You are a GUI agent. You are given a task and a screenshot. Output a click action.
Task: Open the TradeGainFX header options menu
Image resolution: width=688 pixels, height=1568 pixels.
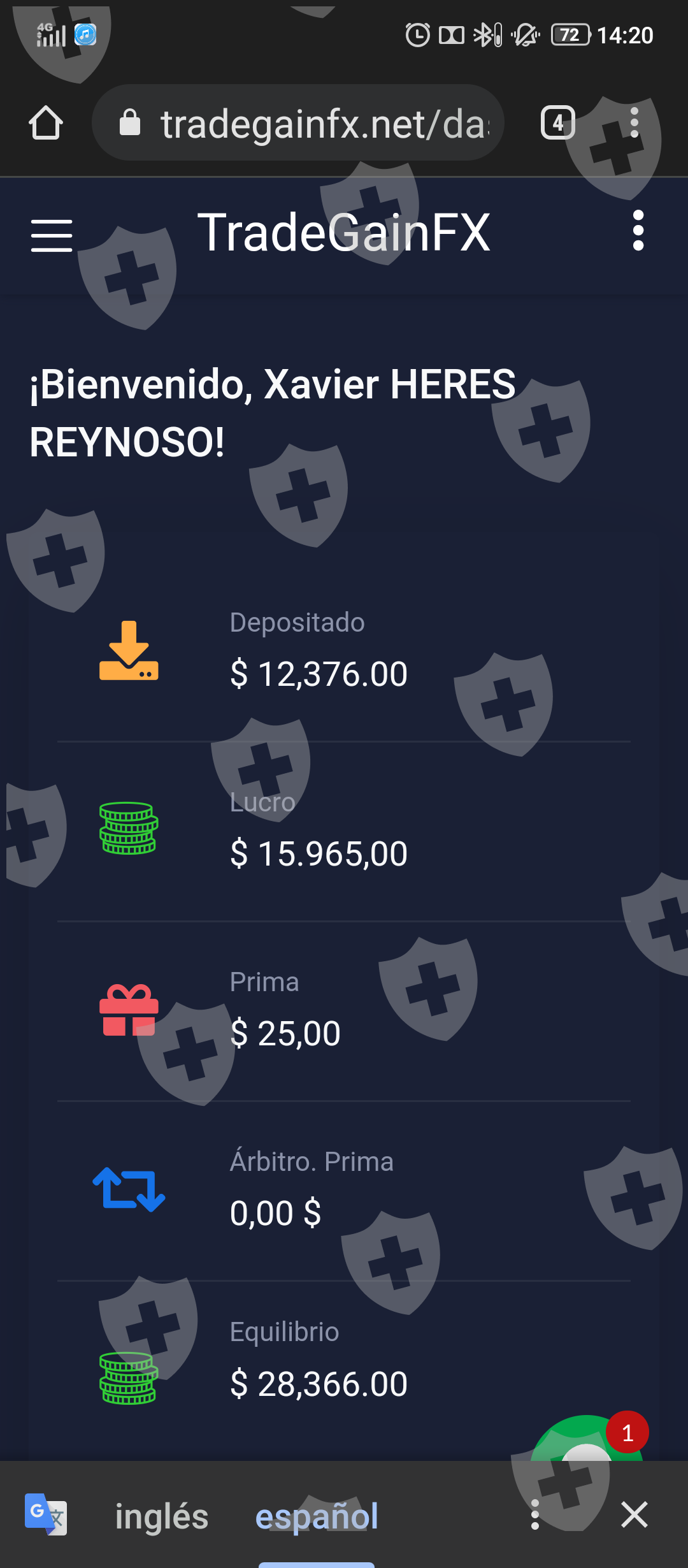coord(638,231)
